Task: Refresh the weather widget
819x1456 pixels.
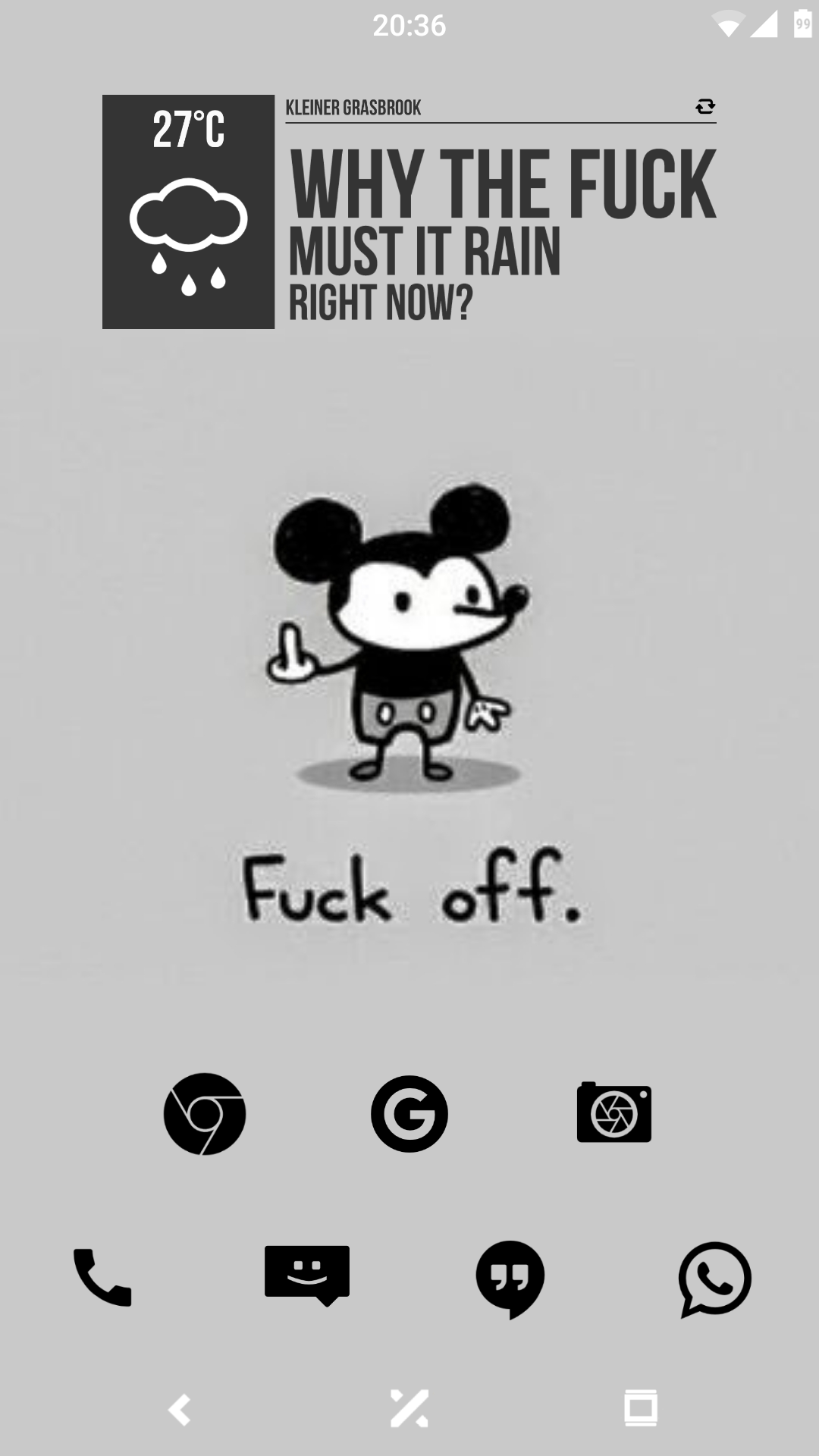Action: click(x=705, y=107)
